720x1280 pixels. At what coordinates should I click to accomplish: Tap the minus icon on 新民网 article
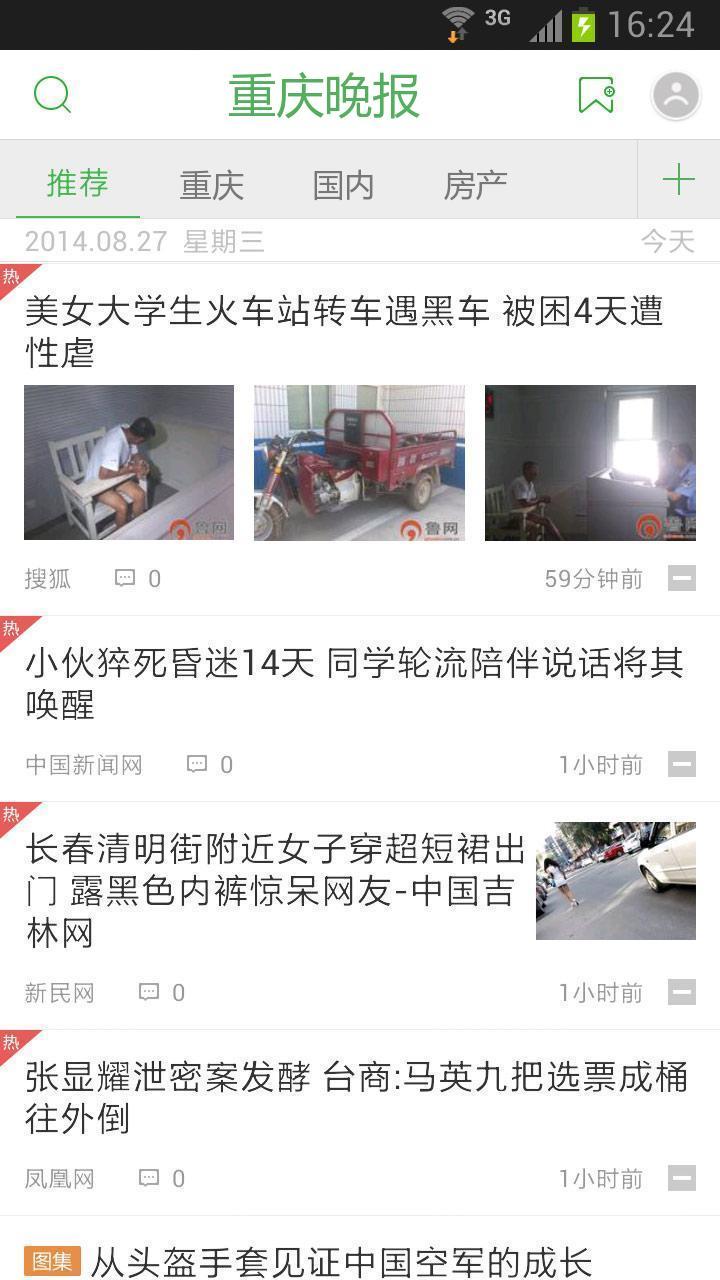click(682, 993)
